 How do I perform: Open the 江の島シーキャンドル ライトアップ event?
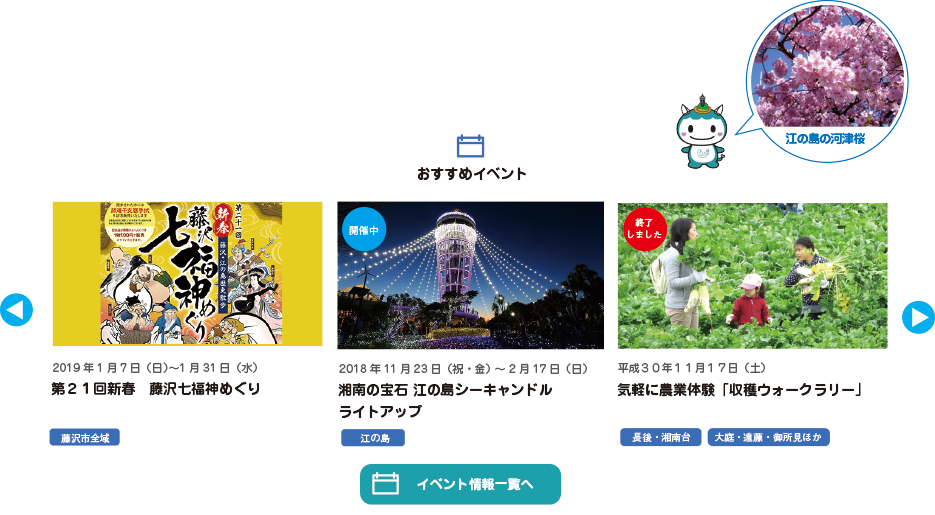(470, 275)
